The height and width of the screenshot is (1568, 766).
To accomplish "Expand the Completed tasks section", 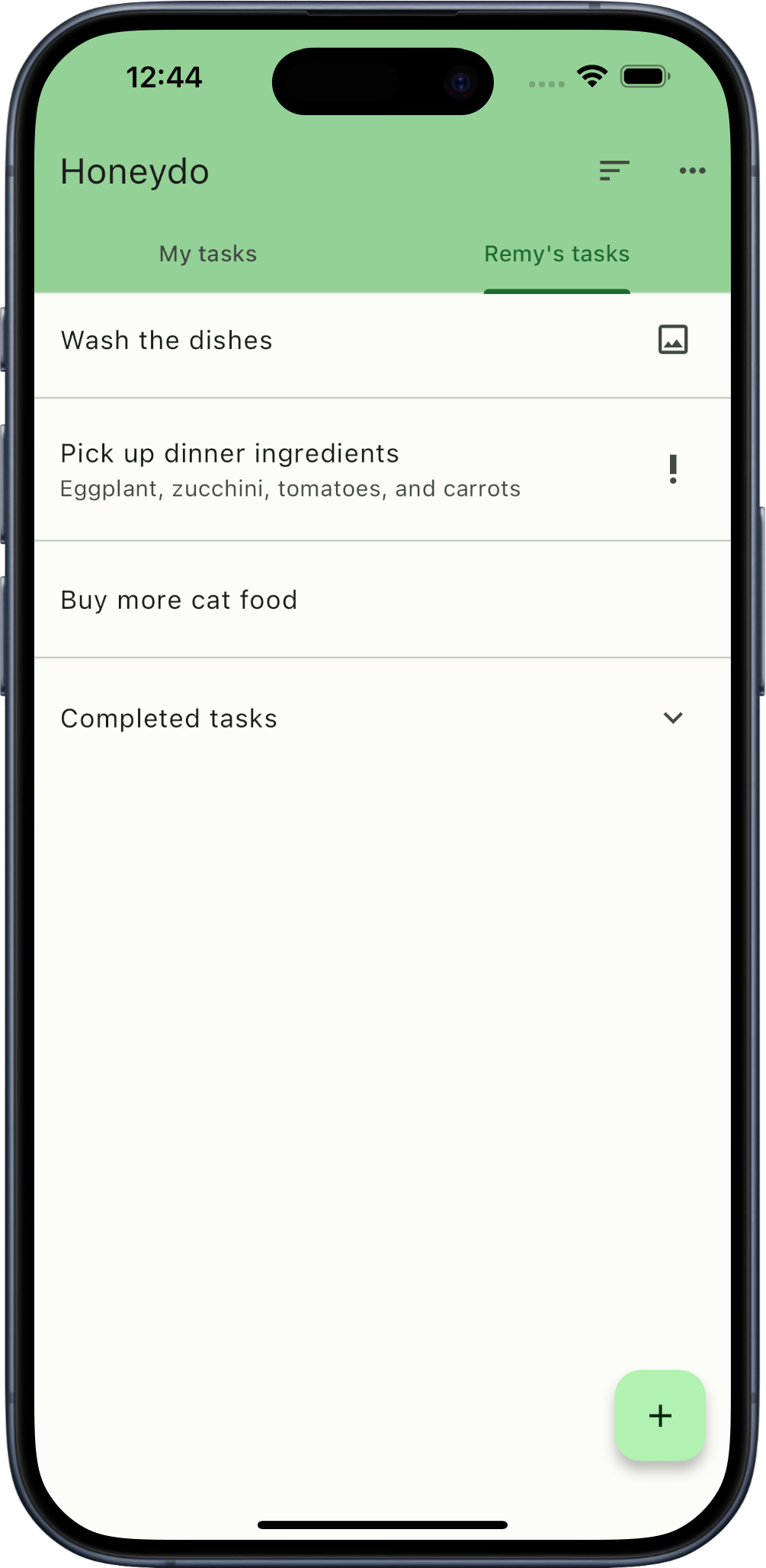I will tap(672, 718).
